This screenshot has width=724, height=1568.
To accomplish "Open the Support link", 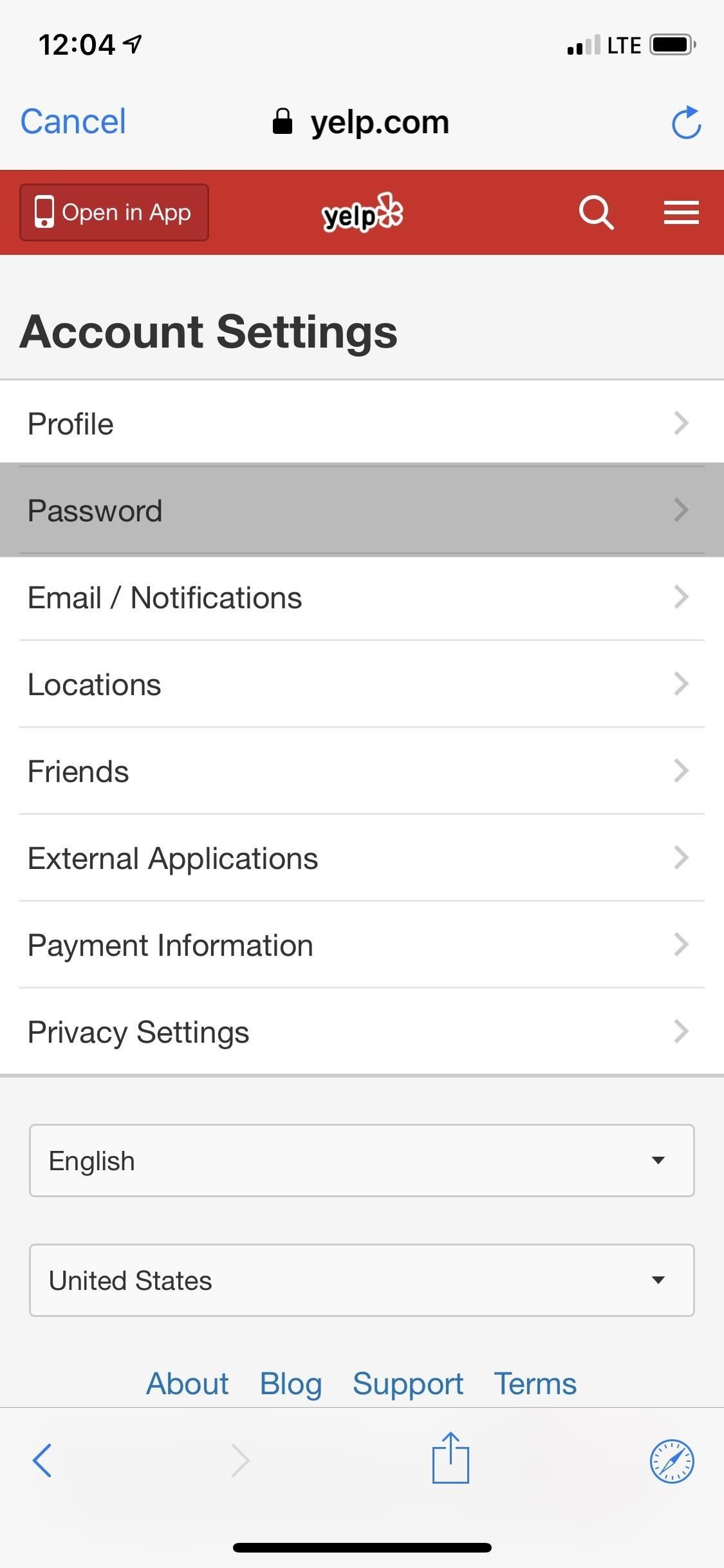I will [408, 1383].
